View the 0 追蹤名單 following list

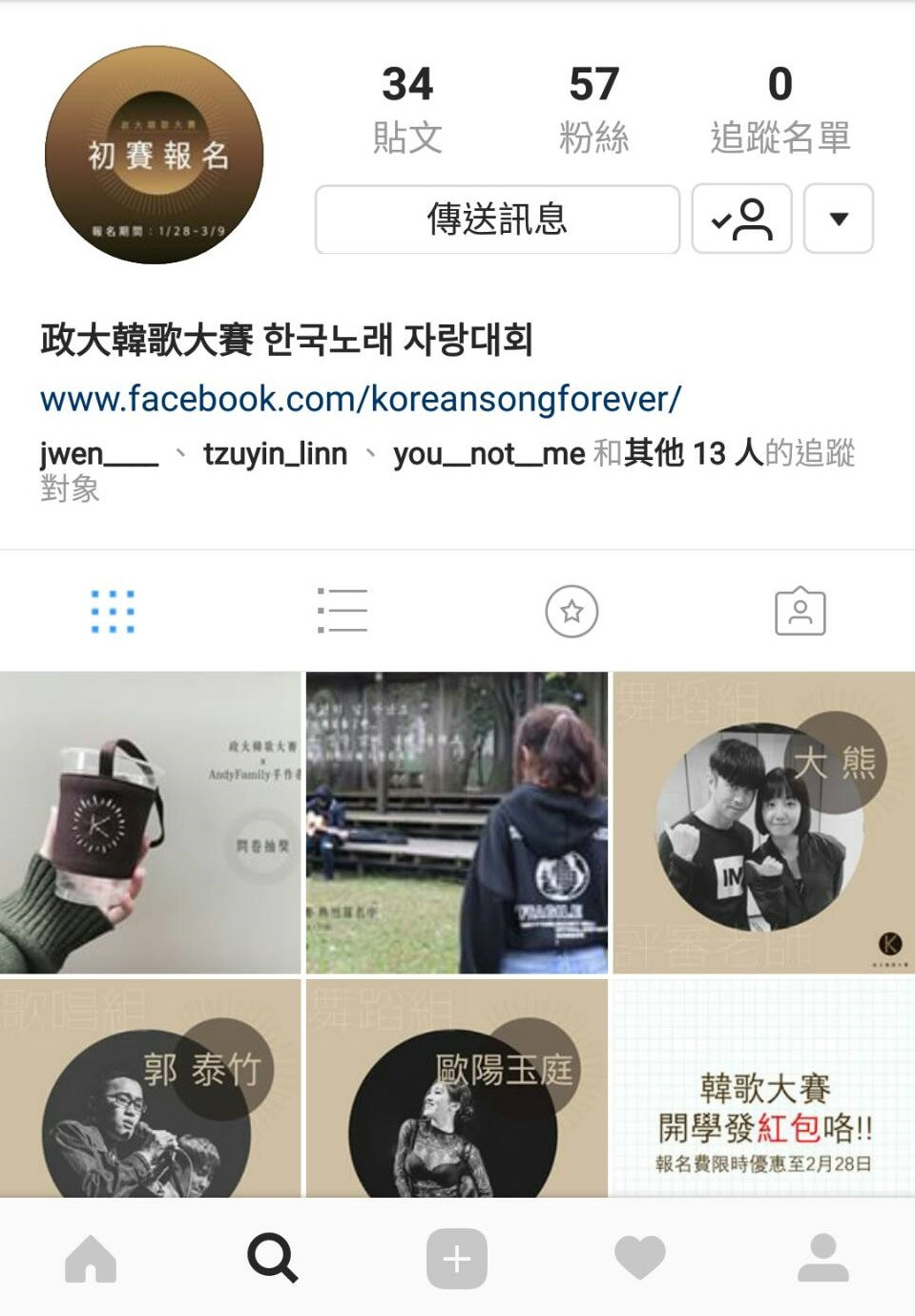[780, 110]
